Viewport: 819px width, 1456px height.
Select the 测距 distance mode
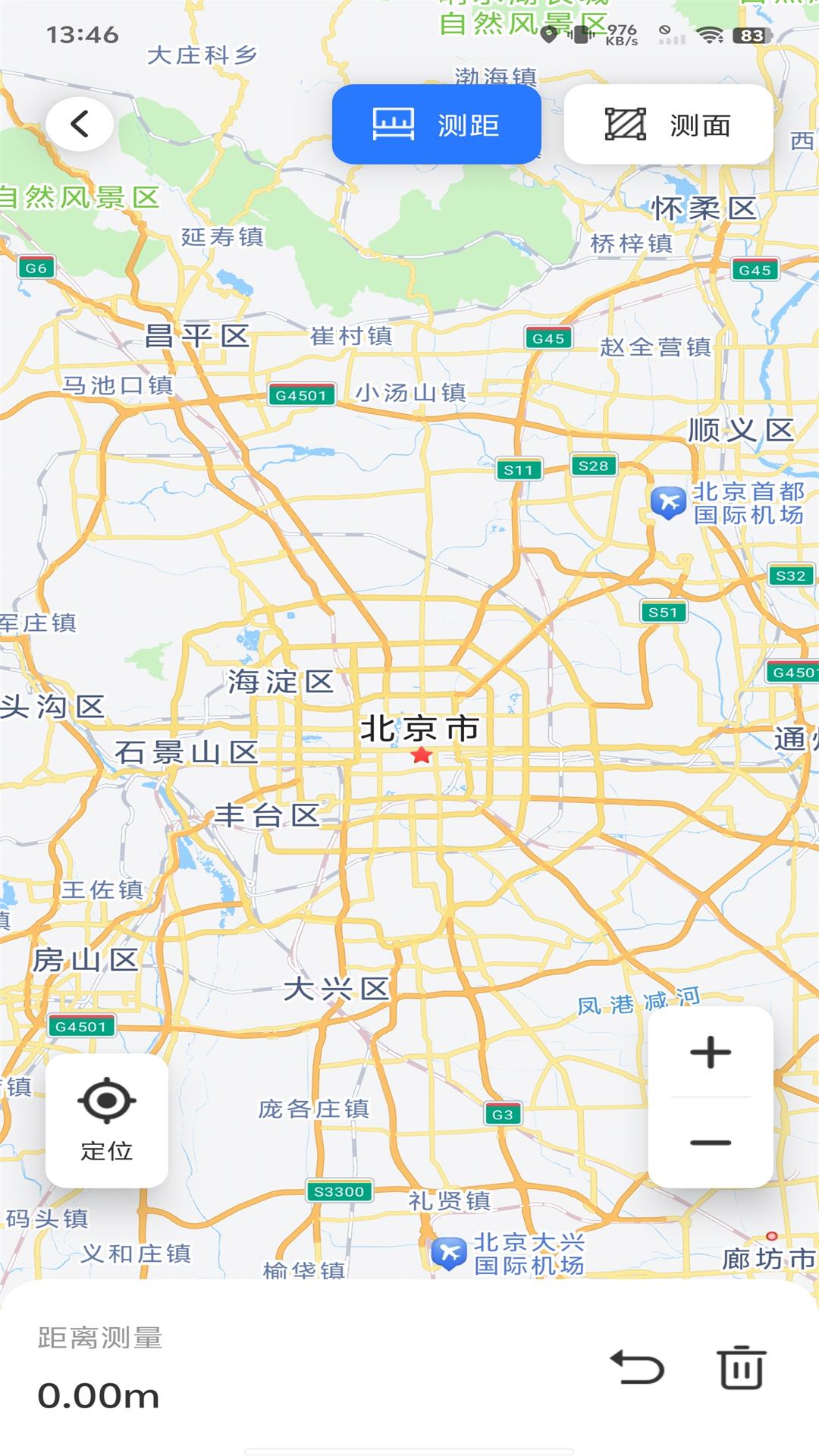tap(436, 124)
